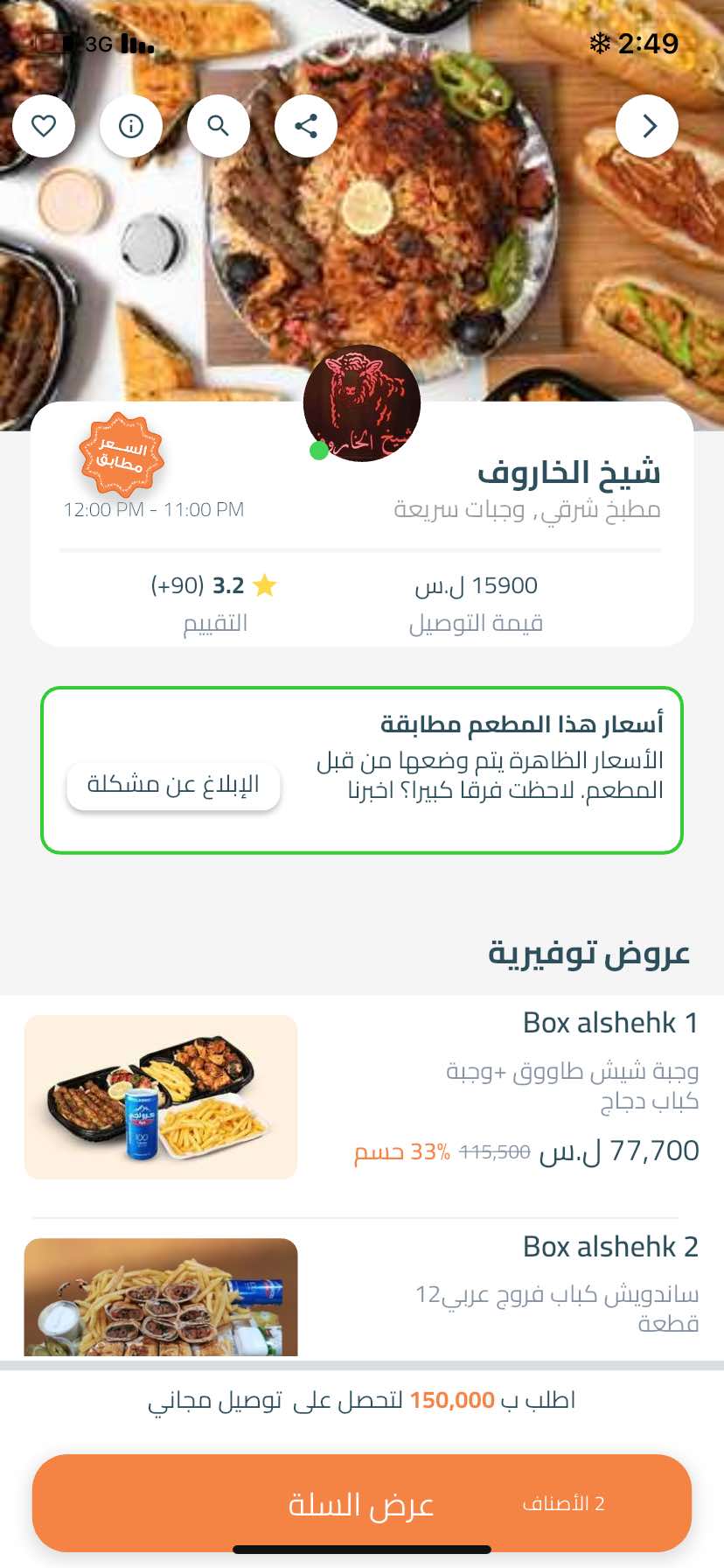724x1568 pixels.
Task: Share this restaurant
Action: [306, 126]
